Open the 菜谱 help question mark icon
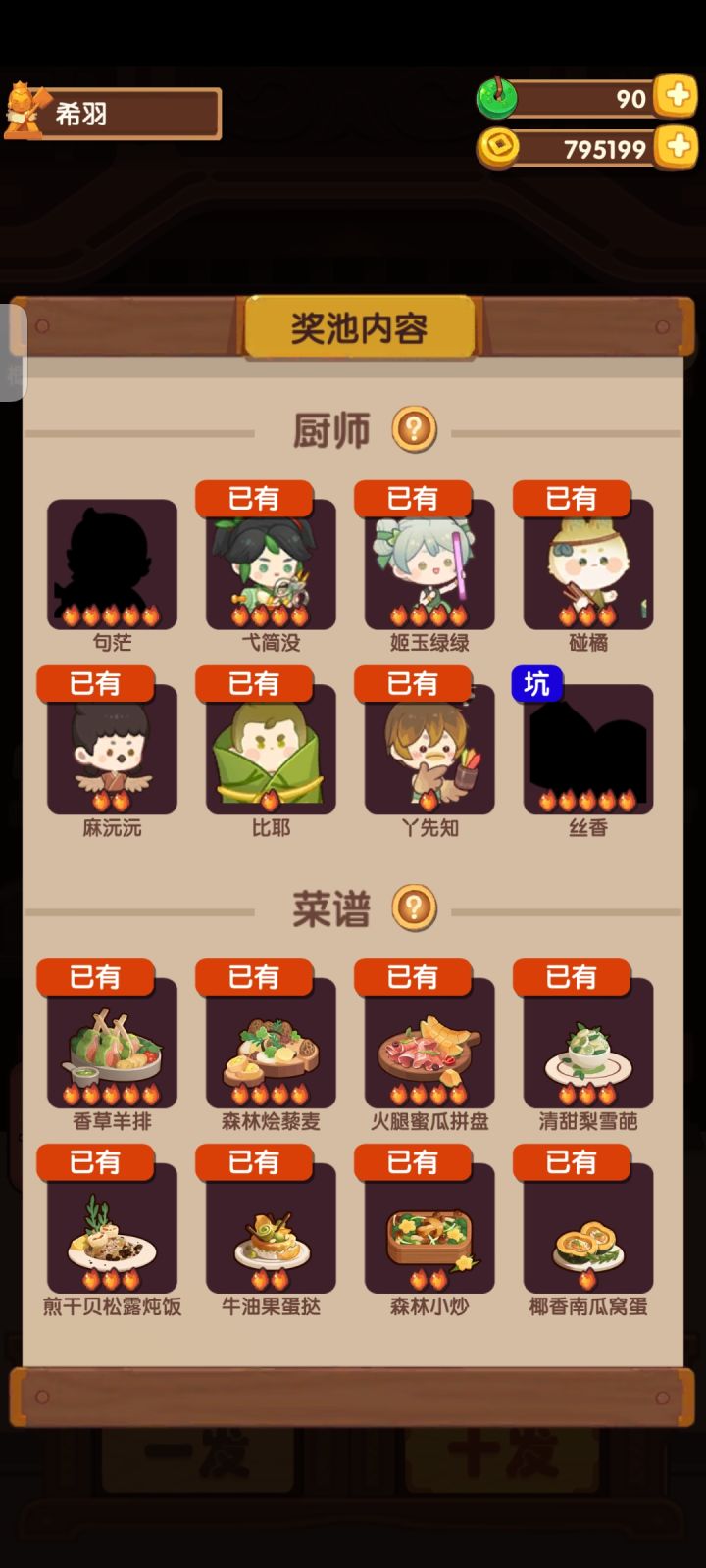This screenshot has height=1568, width=706. pos(413,907)
